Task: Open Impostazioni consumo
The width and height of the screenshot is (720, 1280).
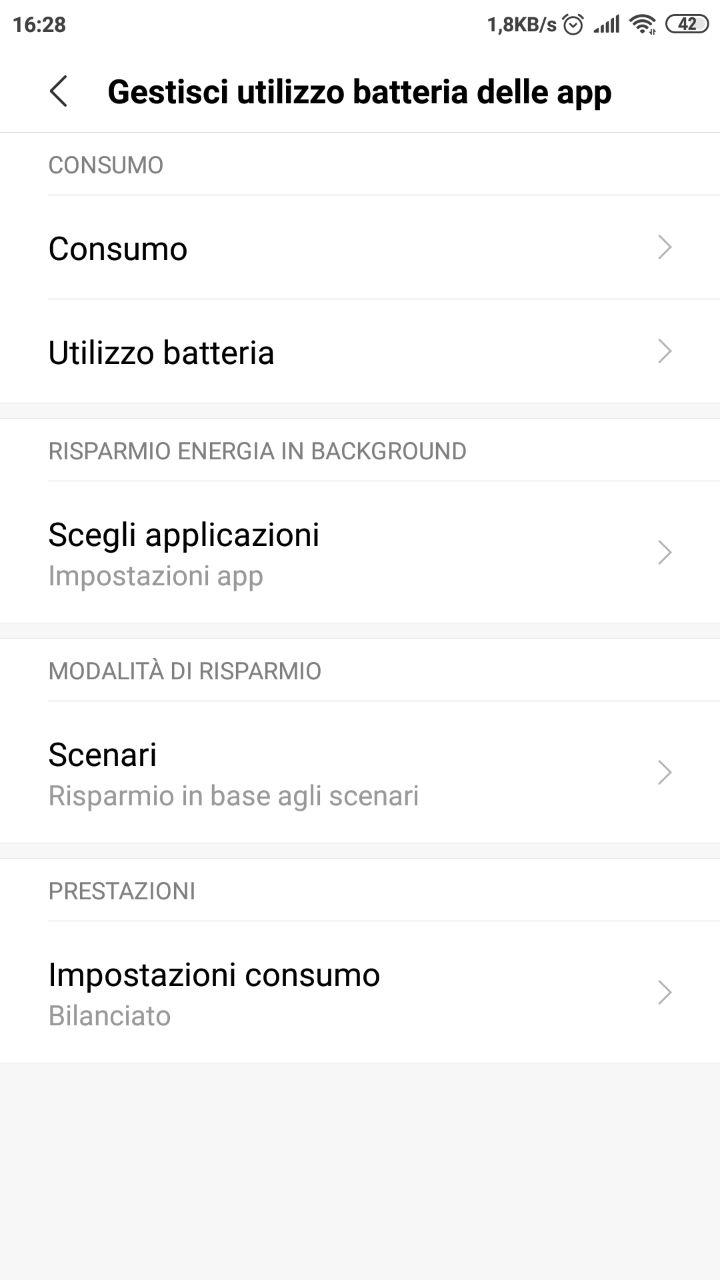Action: point(360,992)
